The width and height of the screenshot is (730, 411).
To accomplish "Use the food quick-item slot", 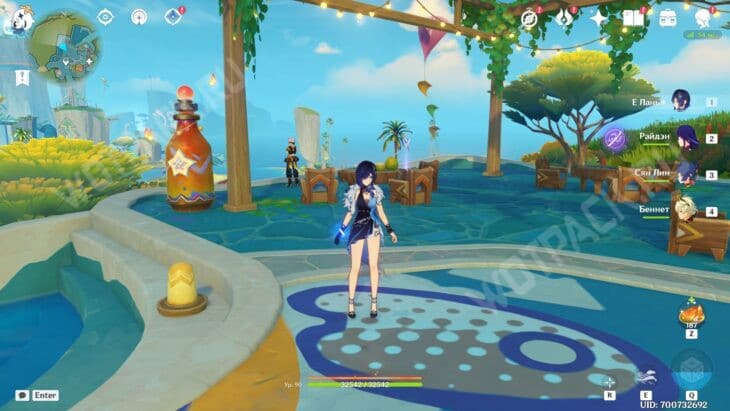I will click(x=690, y=313).
